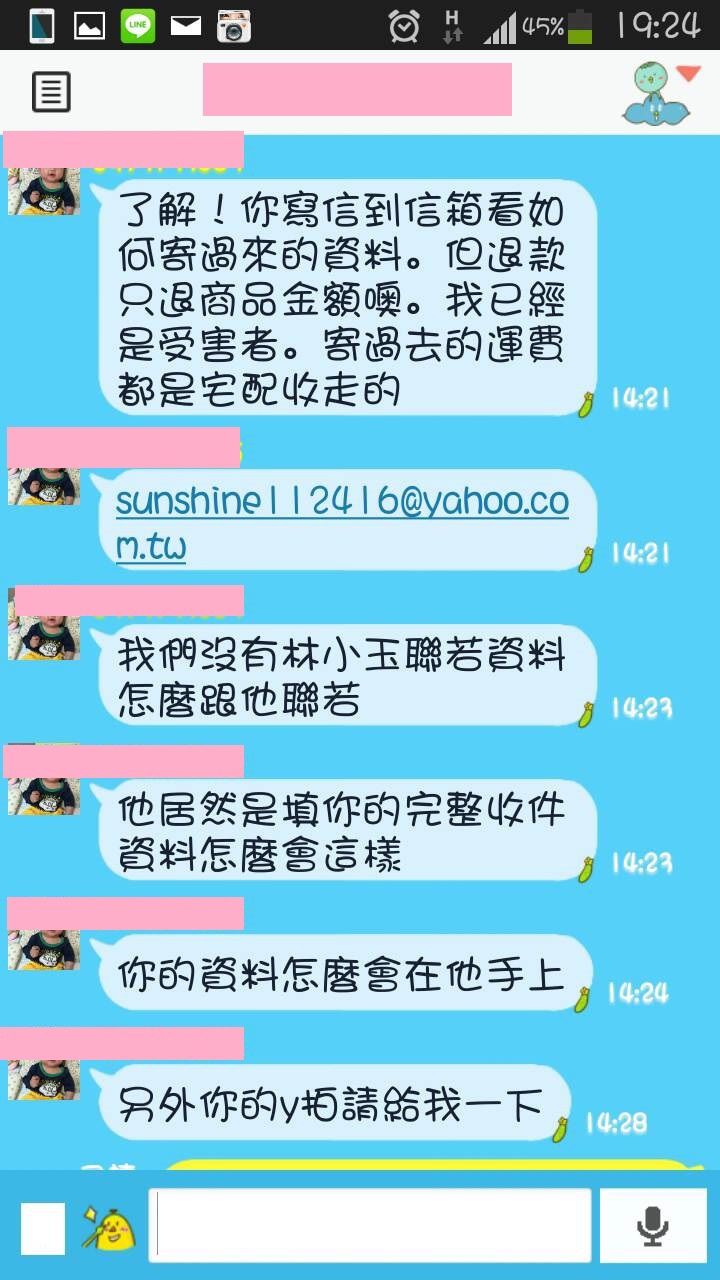This screenshot has height=1280, width=720.
Task: Expand the chat options dropdown arrow
Action: pos(688,74)
